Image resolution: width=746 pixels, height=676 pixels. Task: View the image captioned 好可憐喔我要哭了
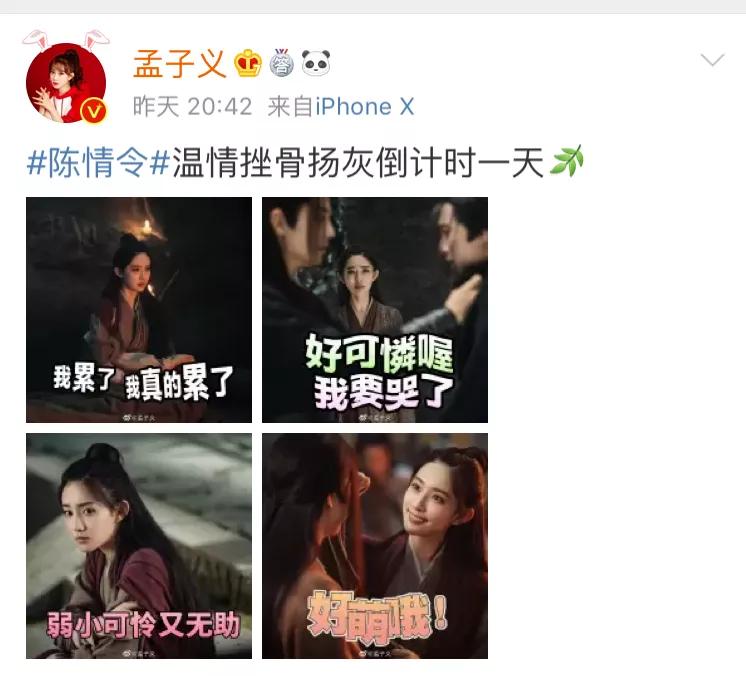(375, 310)
